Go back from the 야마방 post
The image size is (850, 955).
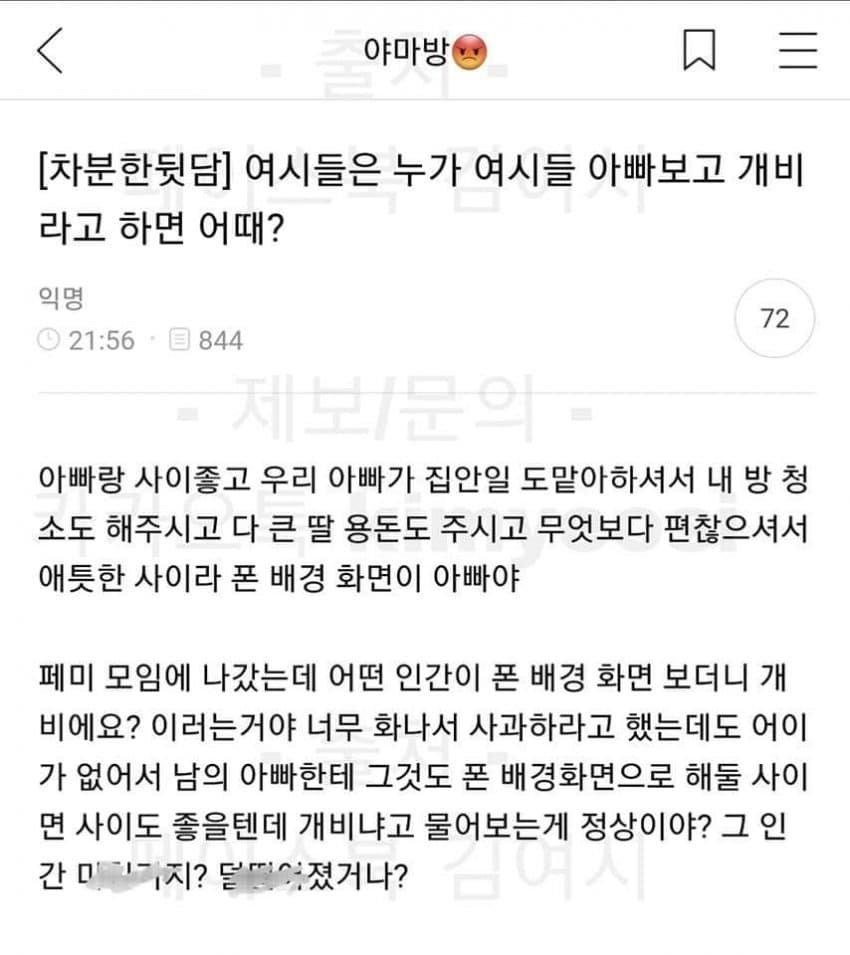[50, 50]
